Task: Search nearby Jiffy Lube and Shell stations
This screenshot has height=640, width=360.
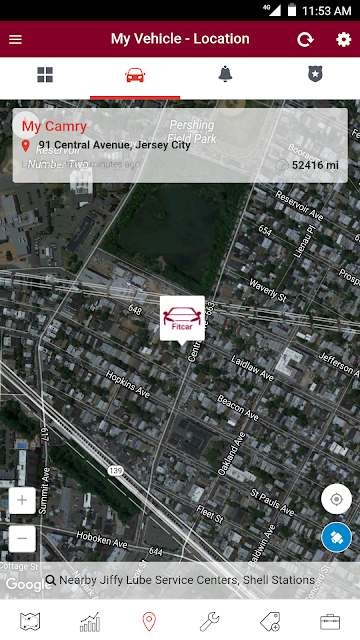Action: [x=180, y=580]
